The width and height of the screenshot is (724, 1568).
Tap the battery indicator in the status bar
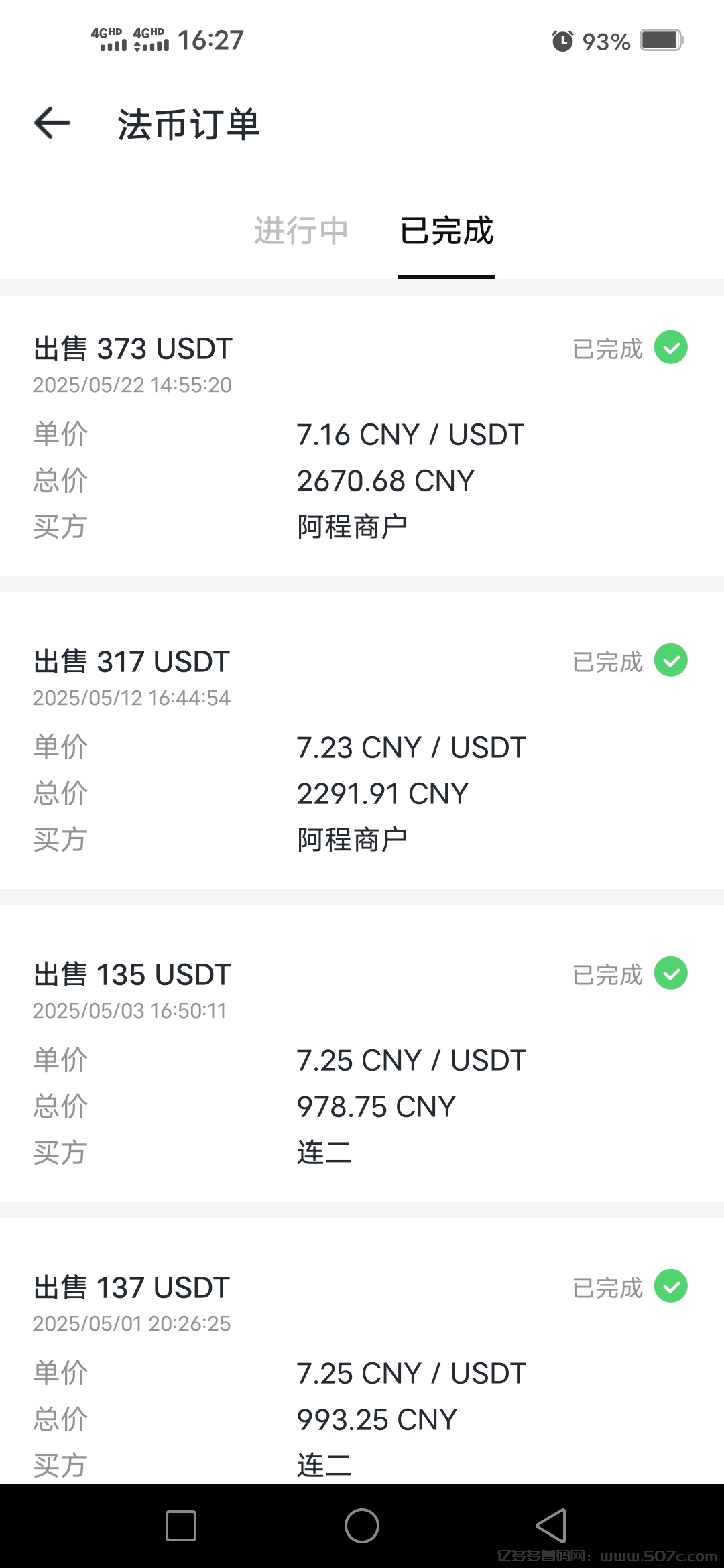(x=660, y=40)
